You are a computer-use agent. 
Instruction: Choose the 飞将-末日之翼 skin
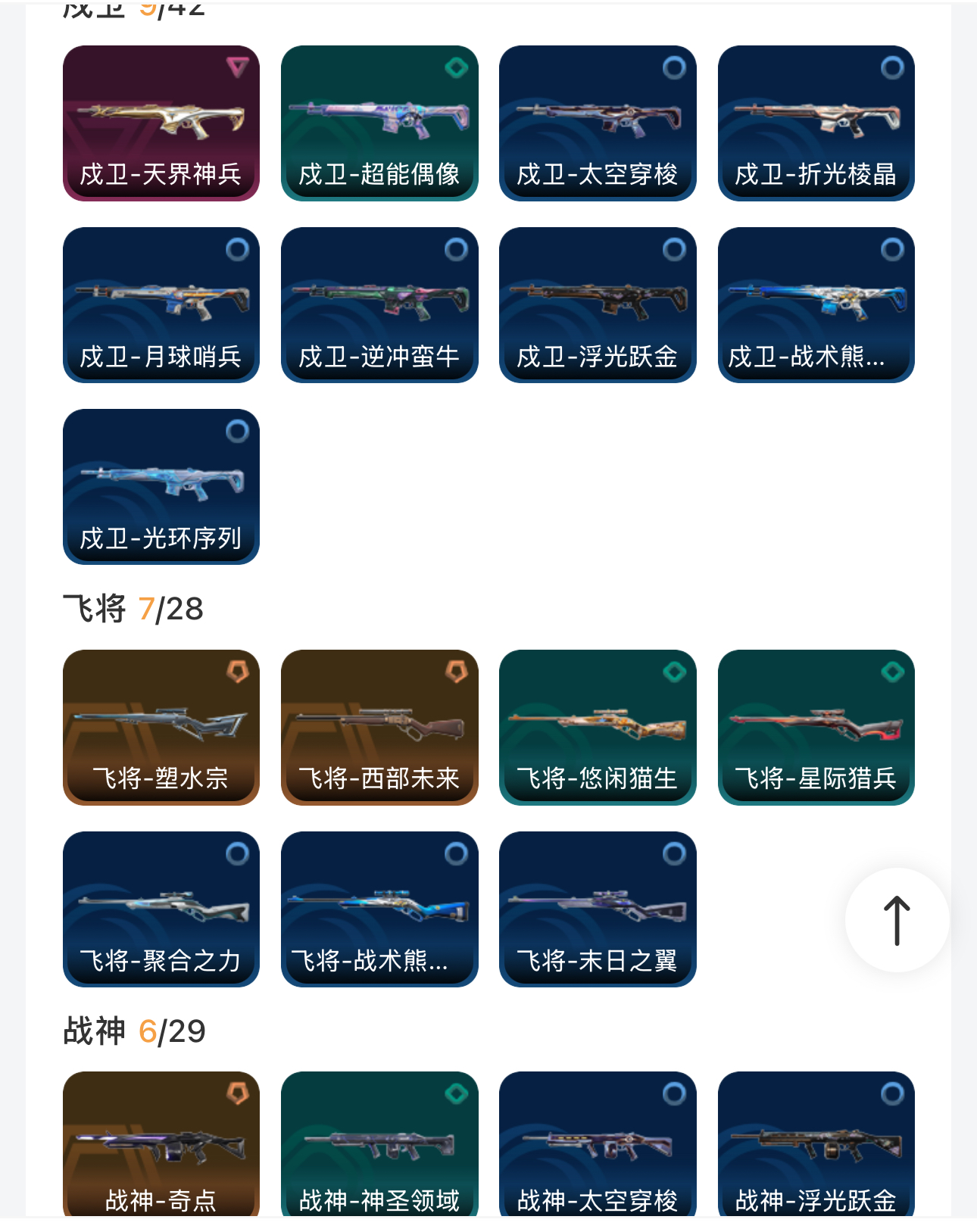point(598,909)
